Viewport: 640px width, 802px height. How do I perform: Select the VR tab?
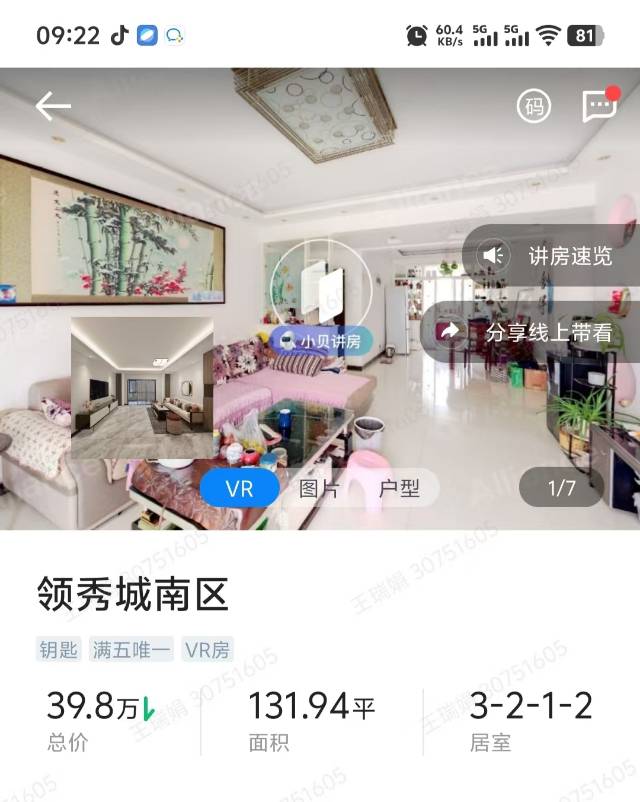[x=239, y=489]
